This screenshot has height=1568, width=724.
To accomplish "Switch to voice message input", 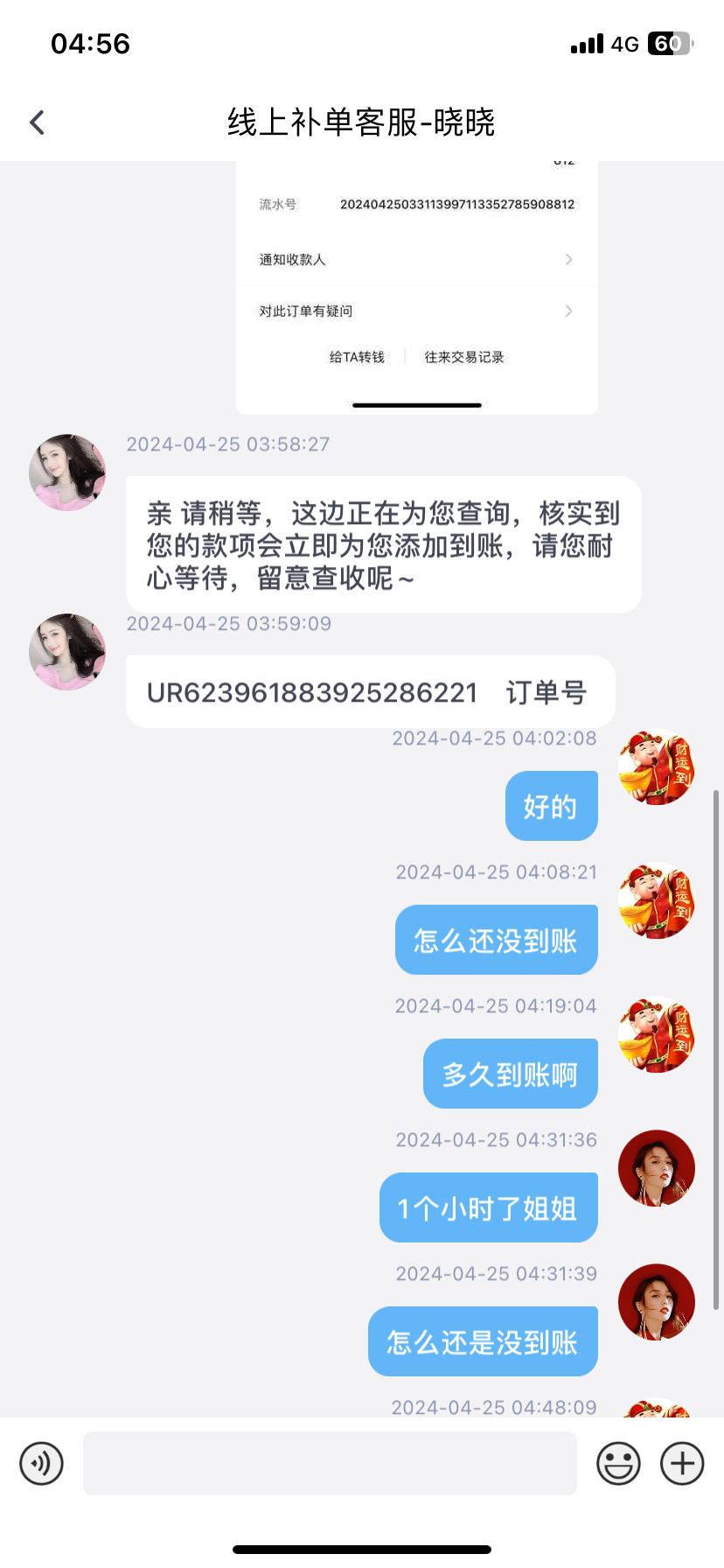I will [42, 1463].
